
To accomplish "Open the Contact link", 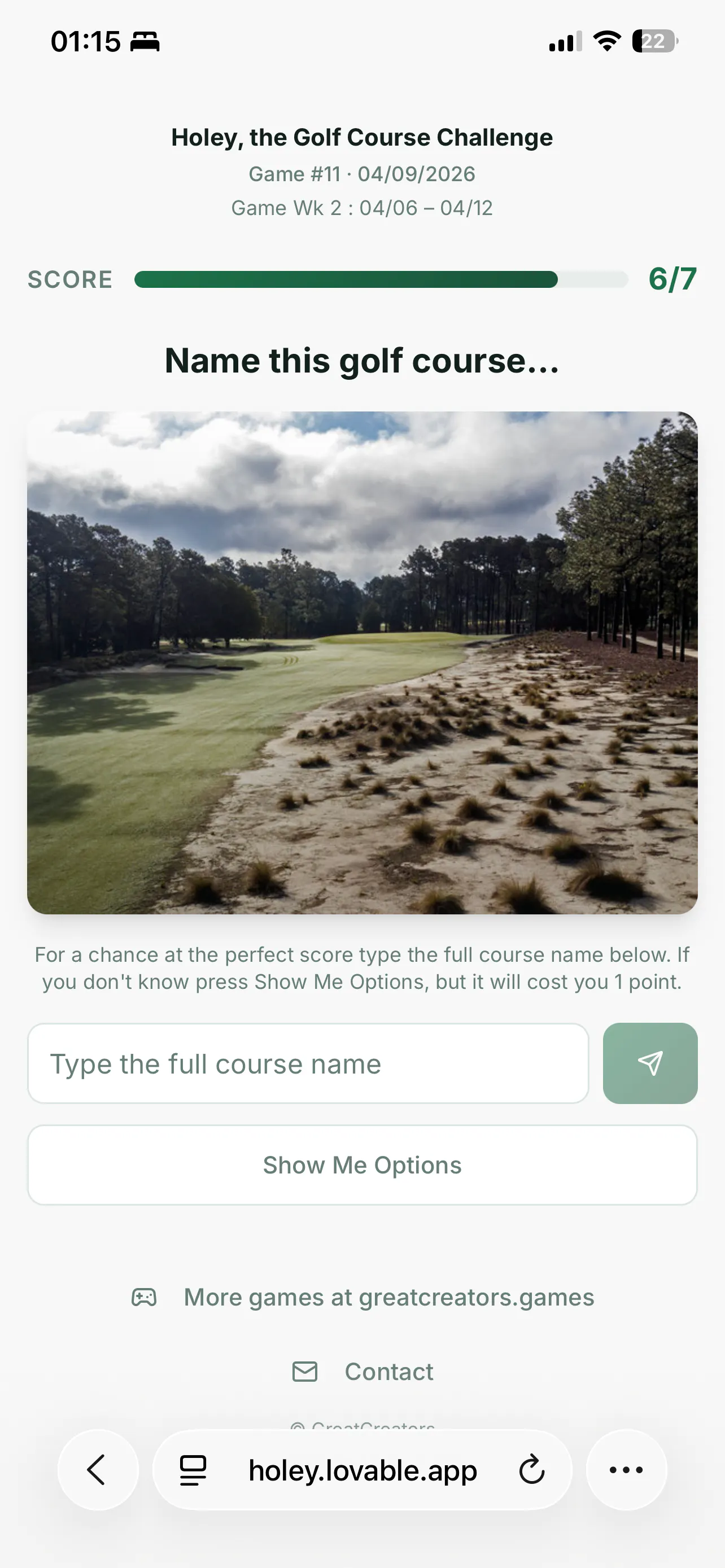I will click(364, 1372).
